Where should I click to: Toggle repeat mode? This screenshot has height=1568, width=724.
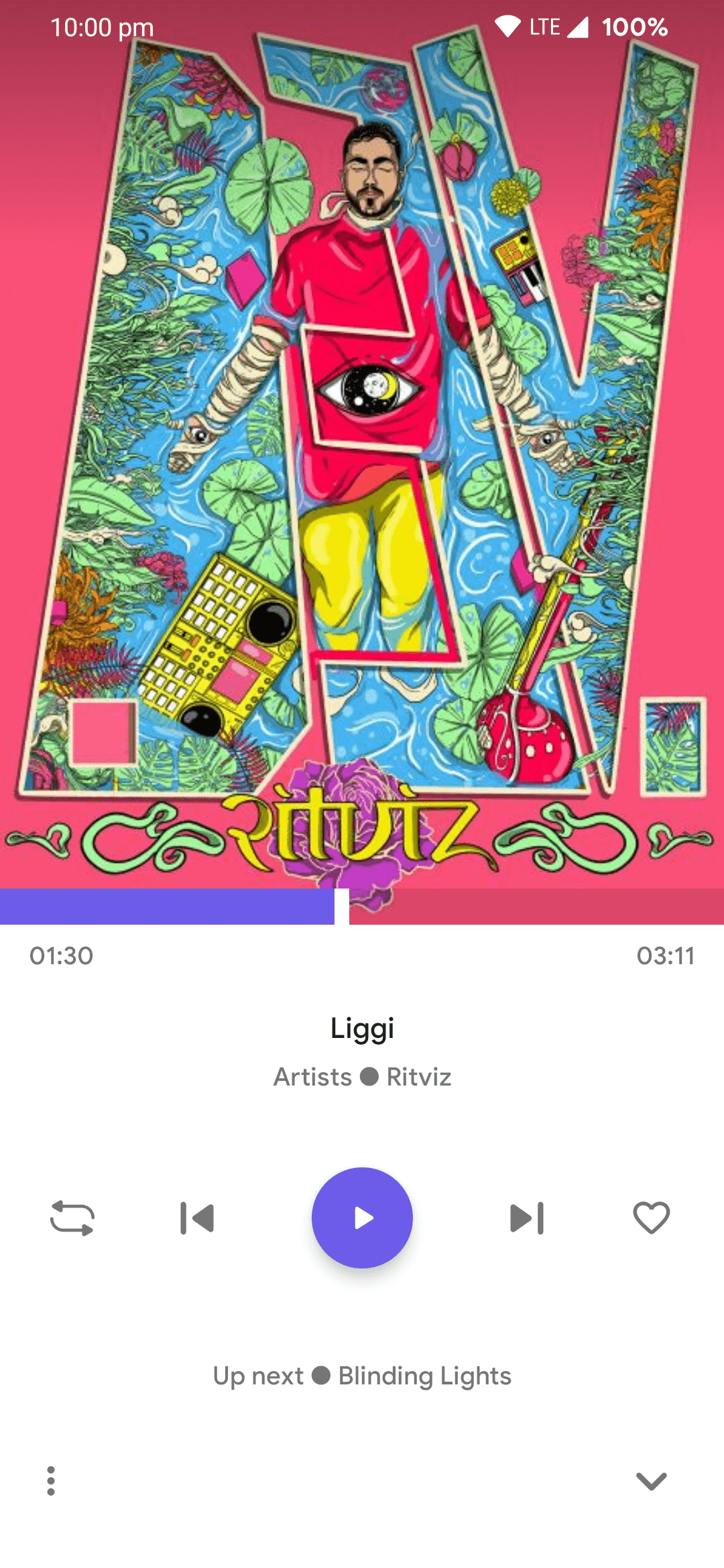point(72,1218)
